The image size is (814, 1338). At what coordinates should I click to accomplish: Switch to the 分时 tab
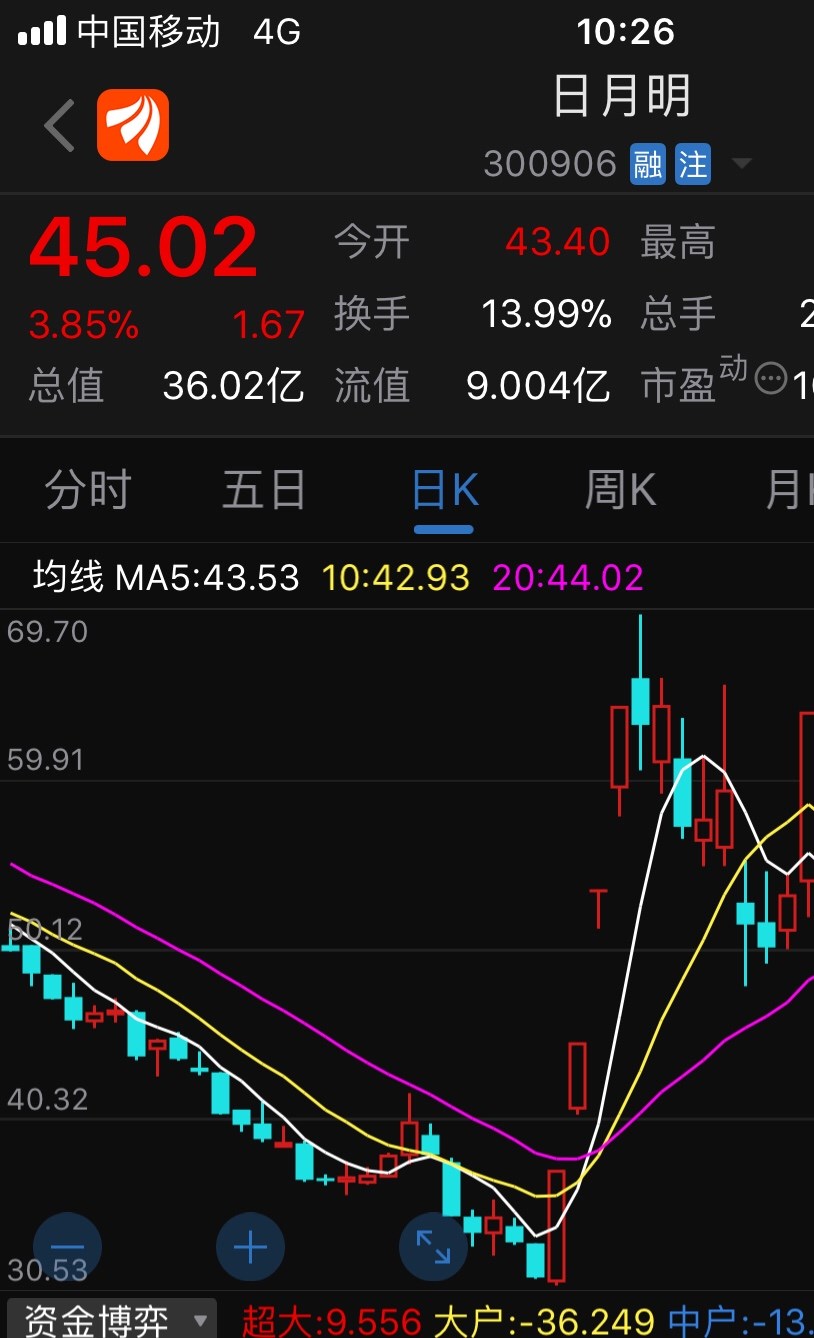point(88,490)
